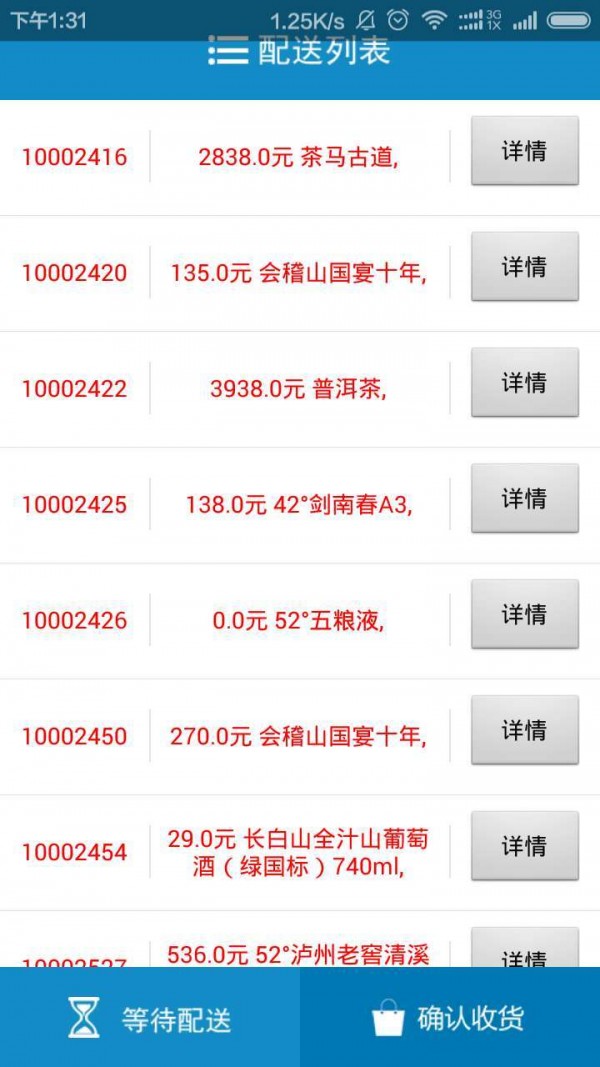This screenshot has height=1067, width=600.
Task: Tap 详情 for order 10002422
Action: (524, 383)
